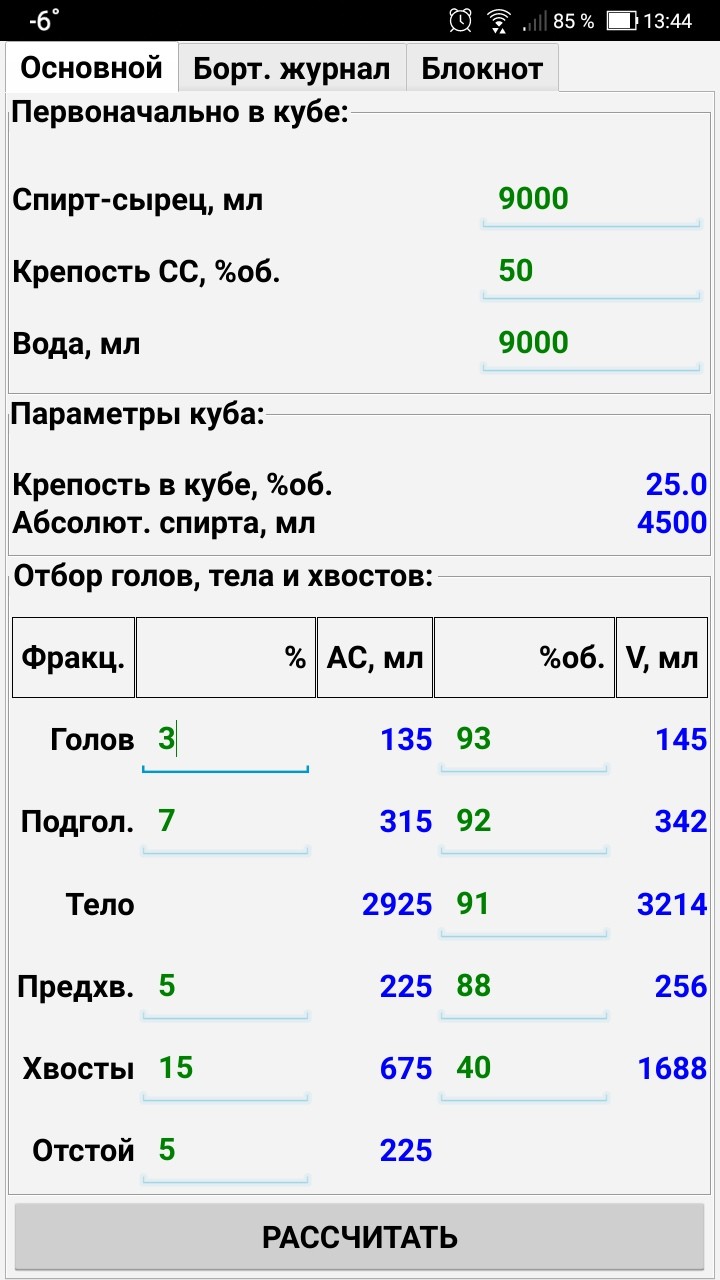Viewport: 720px width, 1280px height.
Task: Edit the Предхв. strength %об. field
Action: (523, 988)
